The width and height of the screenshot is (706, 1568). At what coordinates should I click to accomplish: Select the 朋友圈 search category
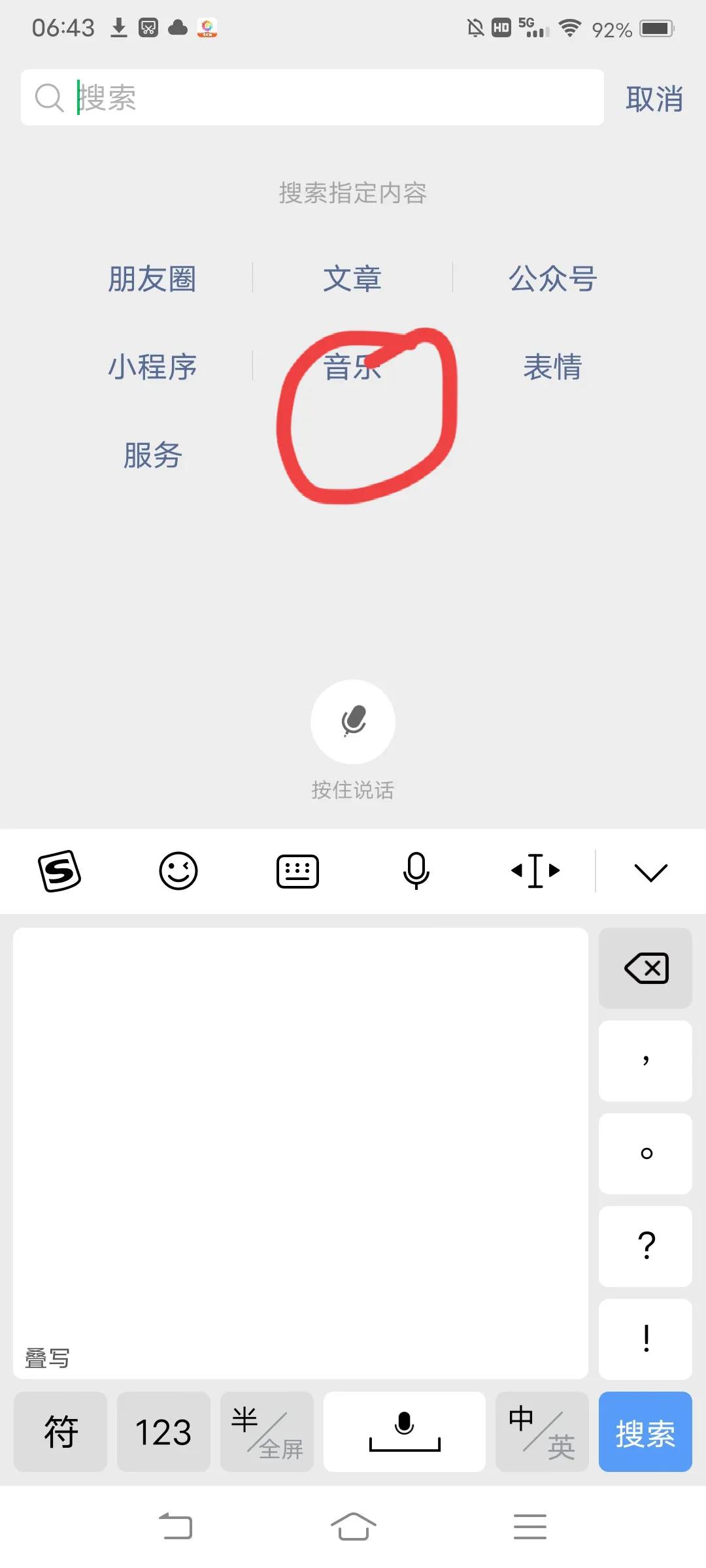[154, 278]
